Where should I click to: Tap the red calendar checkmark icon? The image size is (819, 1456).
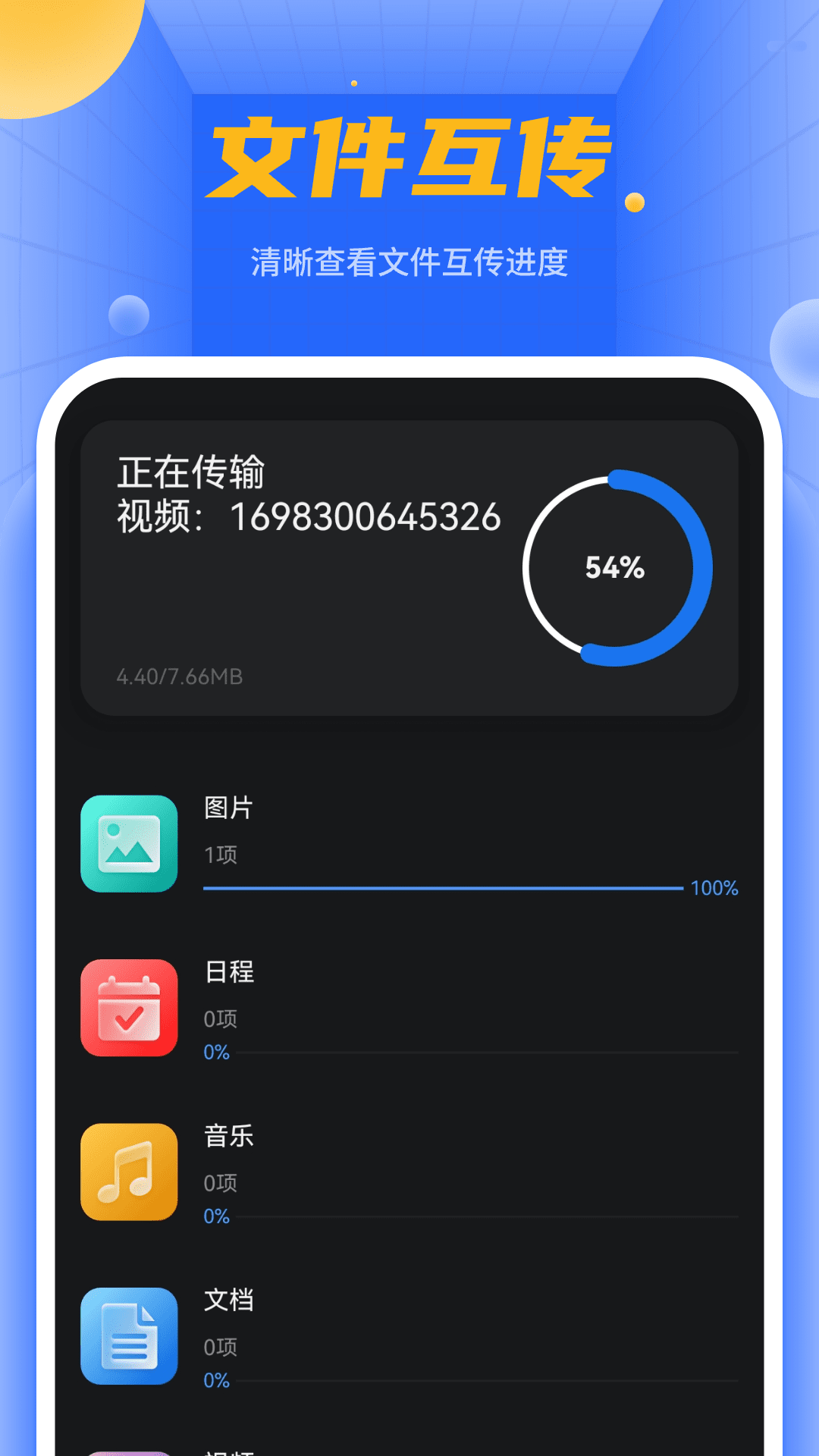pyautogui.click(x=128, y=1007)
